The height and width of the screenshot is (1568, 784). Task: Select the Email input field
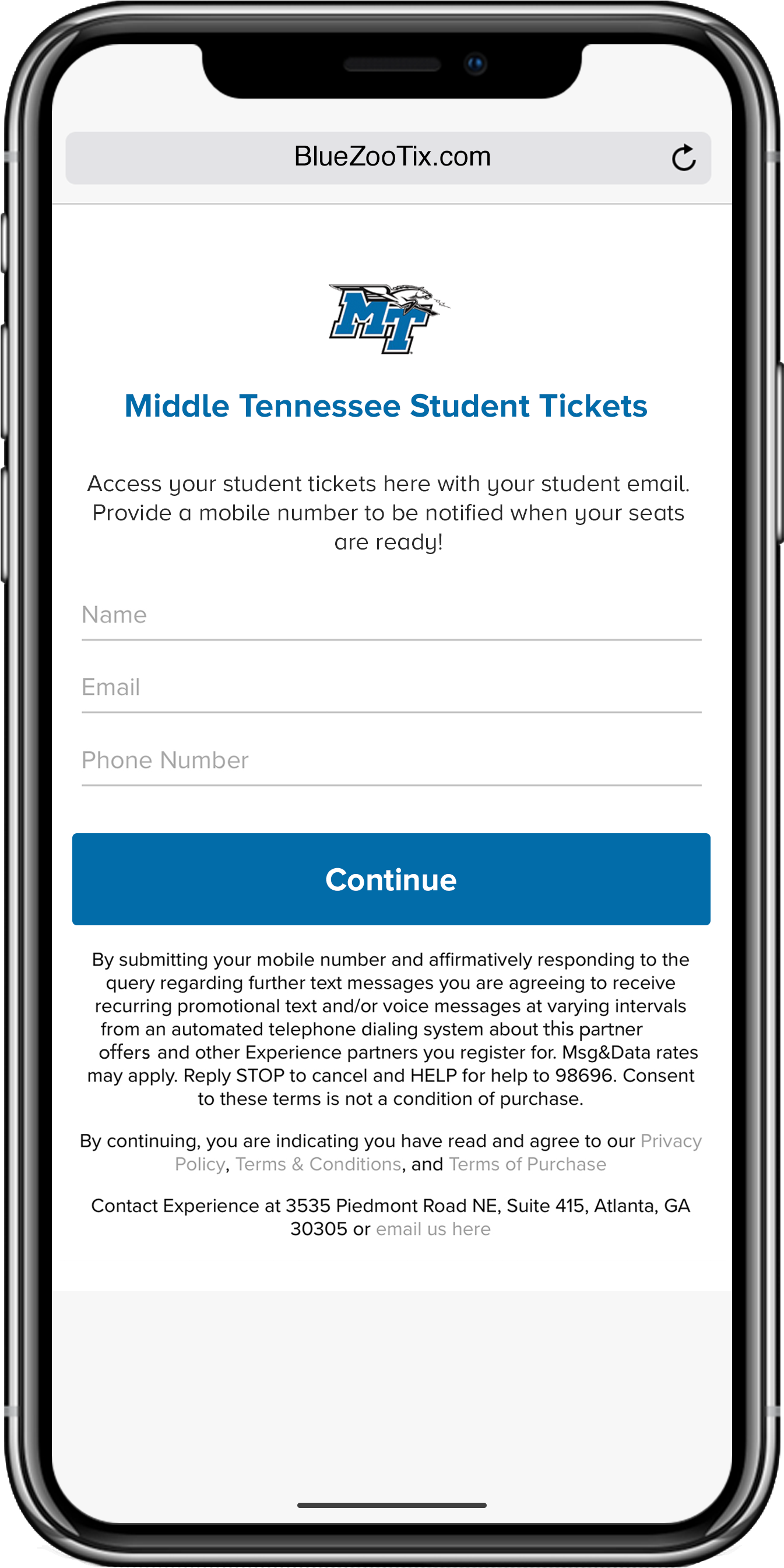(391, 688)
